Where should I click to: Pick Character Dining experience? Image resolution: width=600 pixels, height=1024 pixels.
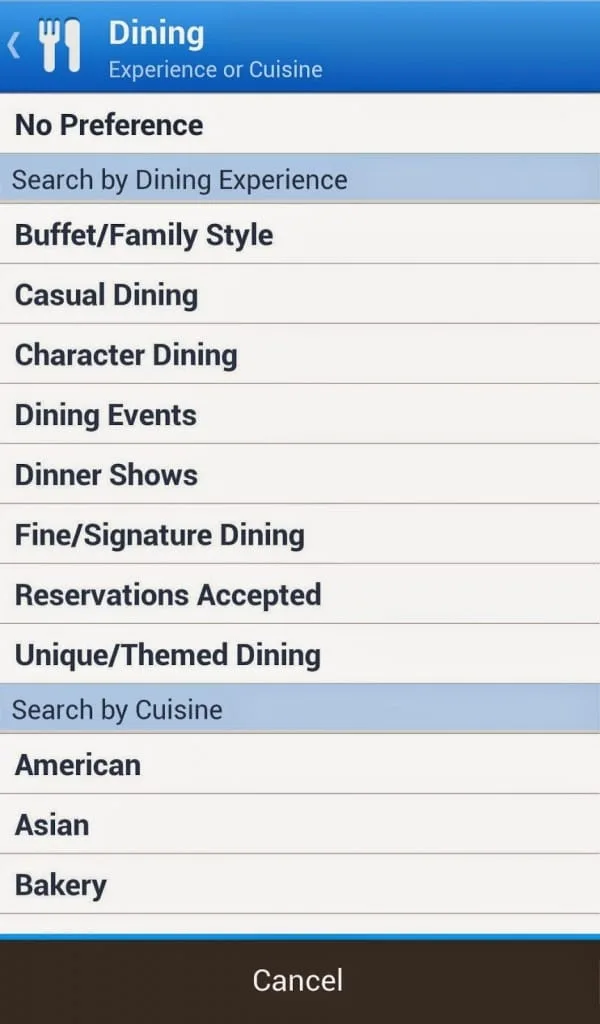point(300,355)
